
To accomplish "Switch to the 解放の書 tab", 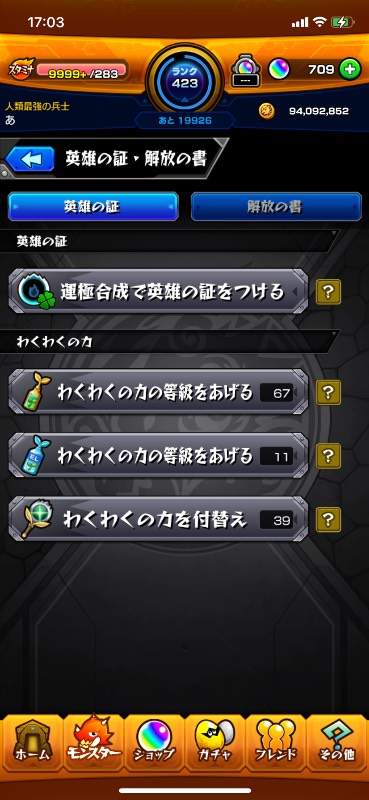I will pyautogui.click(x=276, y=207).
